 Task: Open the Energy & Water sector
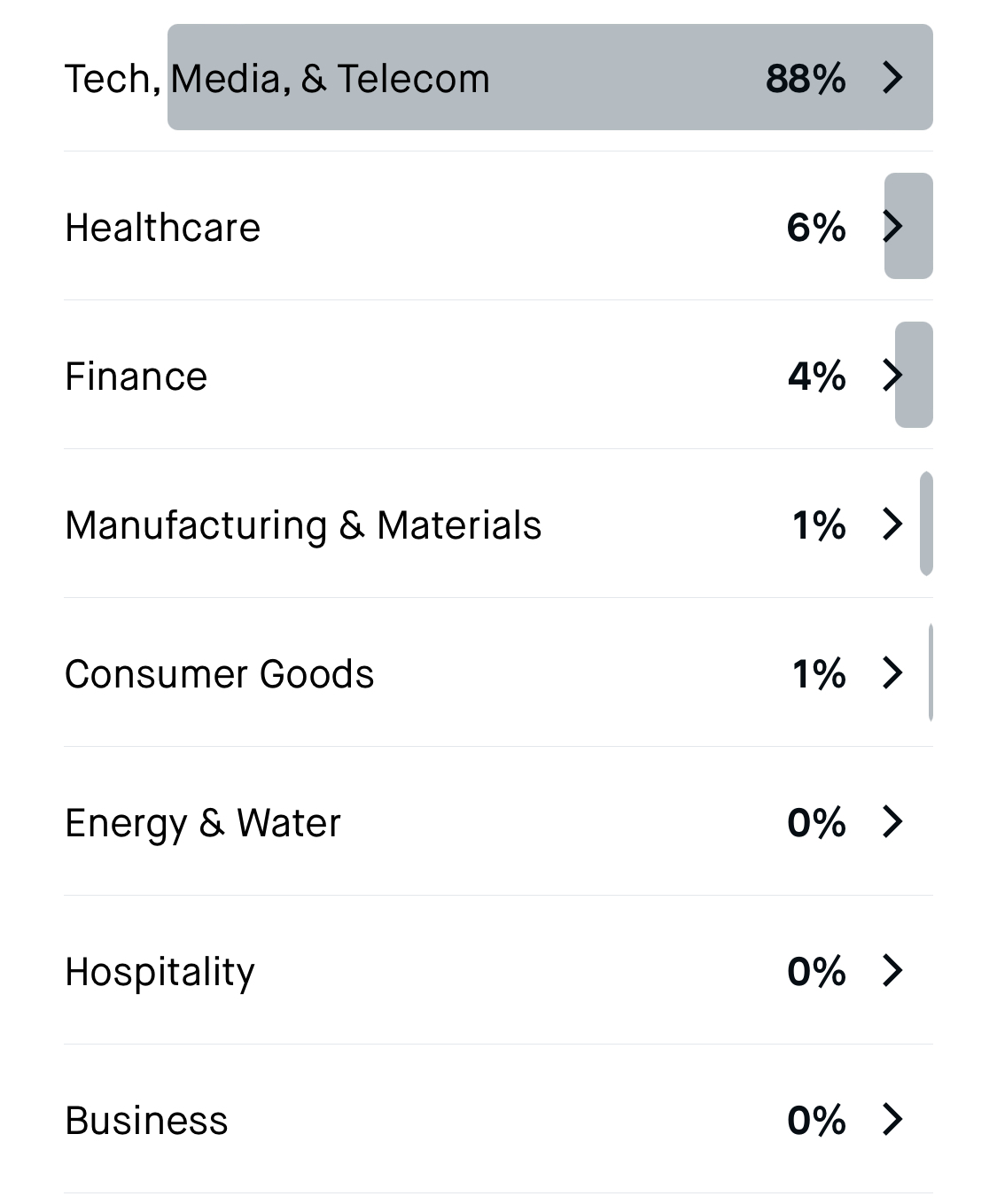pos(496,822)
